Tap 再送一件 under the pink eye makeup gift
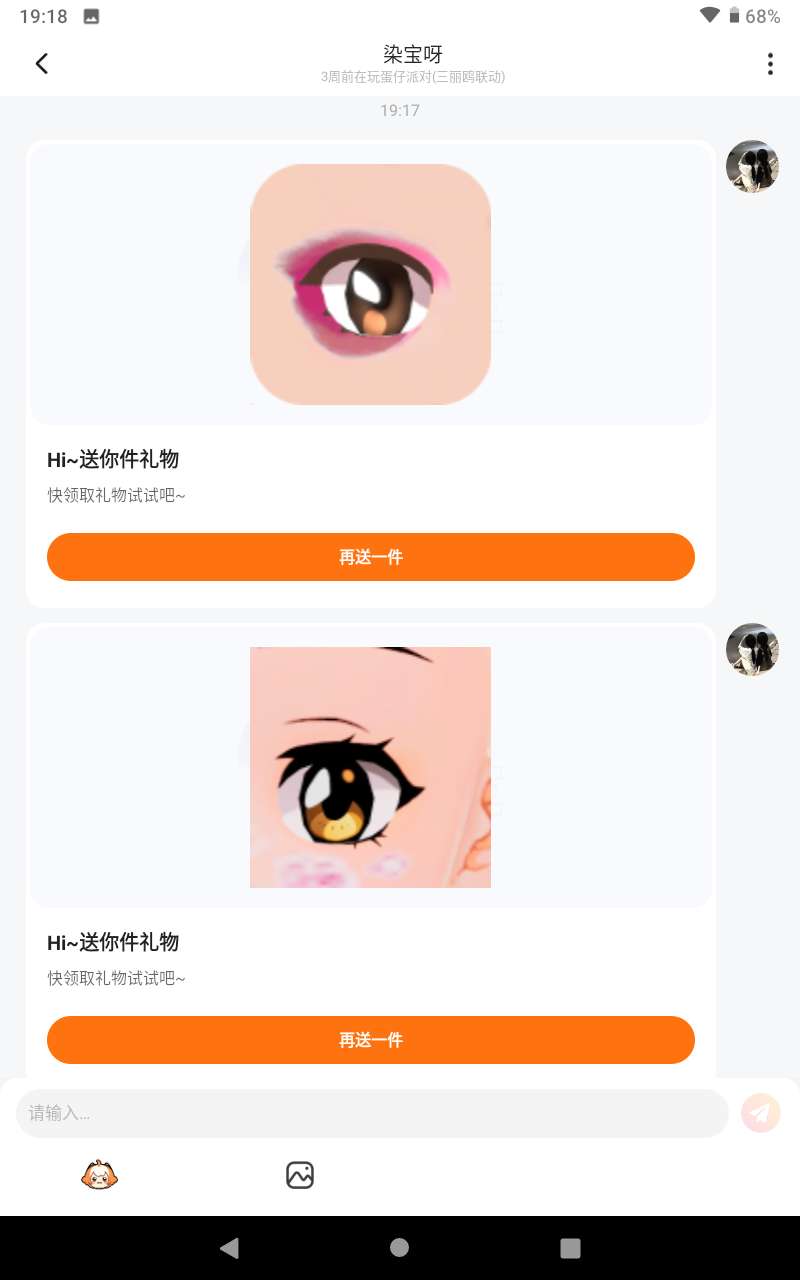Viewport: 800px width, 1280px height. (370, 557)
